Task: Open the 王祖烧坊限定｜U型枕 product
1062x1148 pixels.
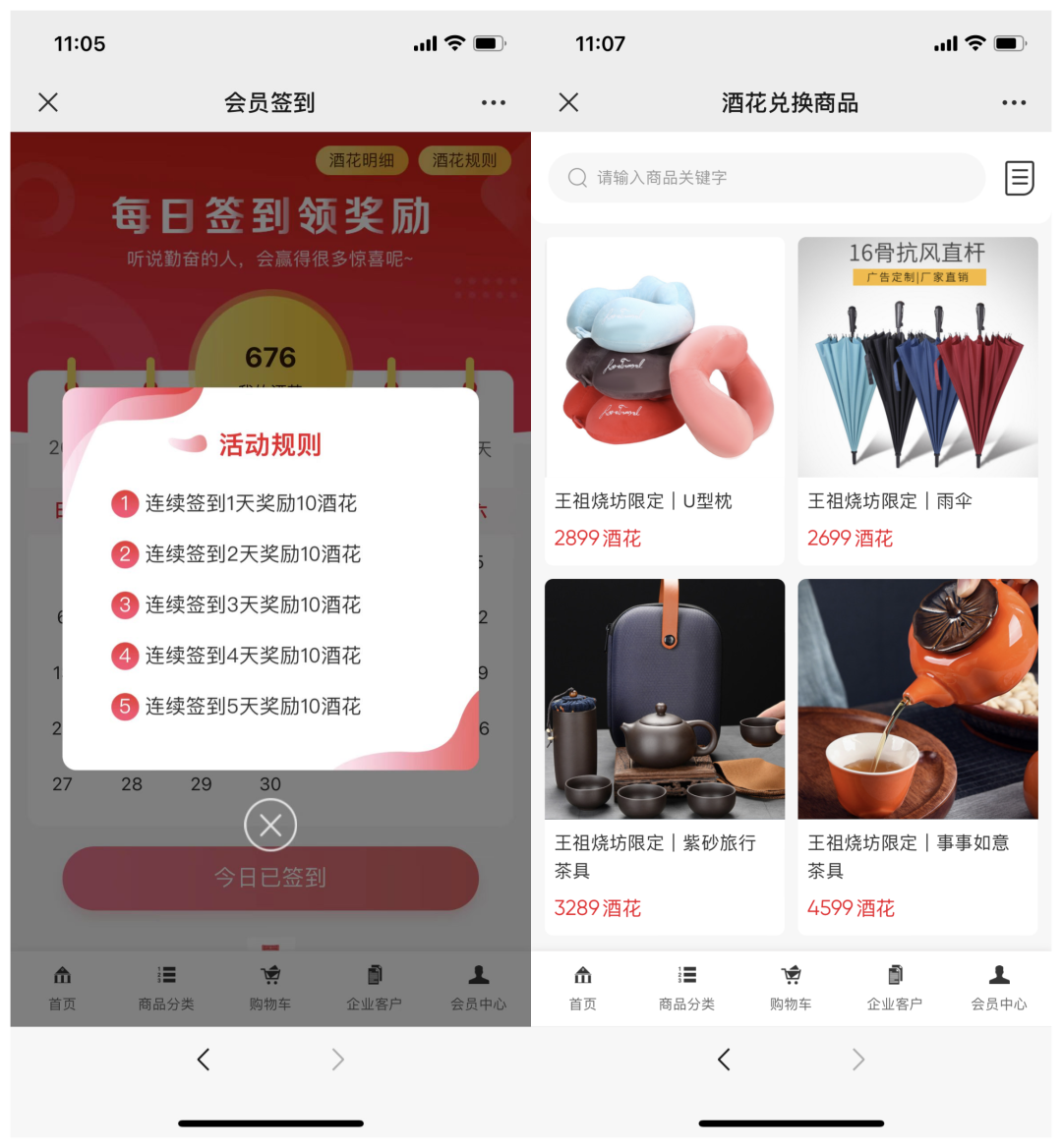Action: click(665, 400)
